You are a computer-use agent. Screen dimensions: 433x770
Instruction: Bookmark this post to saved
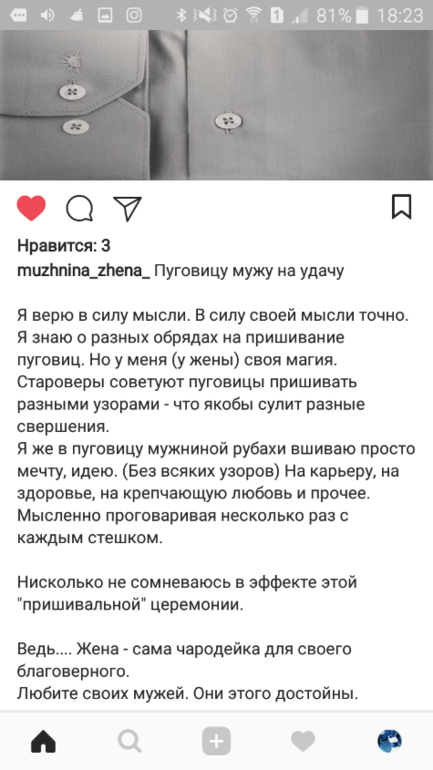pos(401,207)
